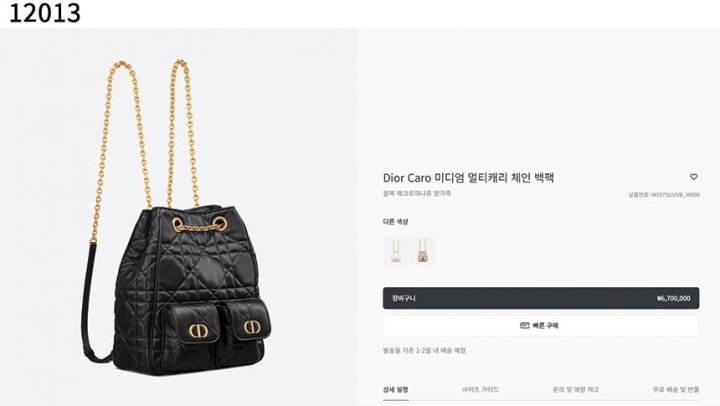Switch to the 사이즈 가이드 tab
The image size is (720, 406).
480,389
